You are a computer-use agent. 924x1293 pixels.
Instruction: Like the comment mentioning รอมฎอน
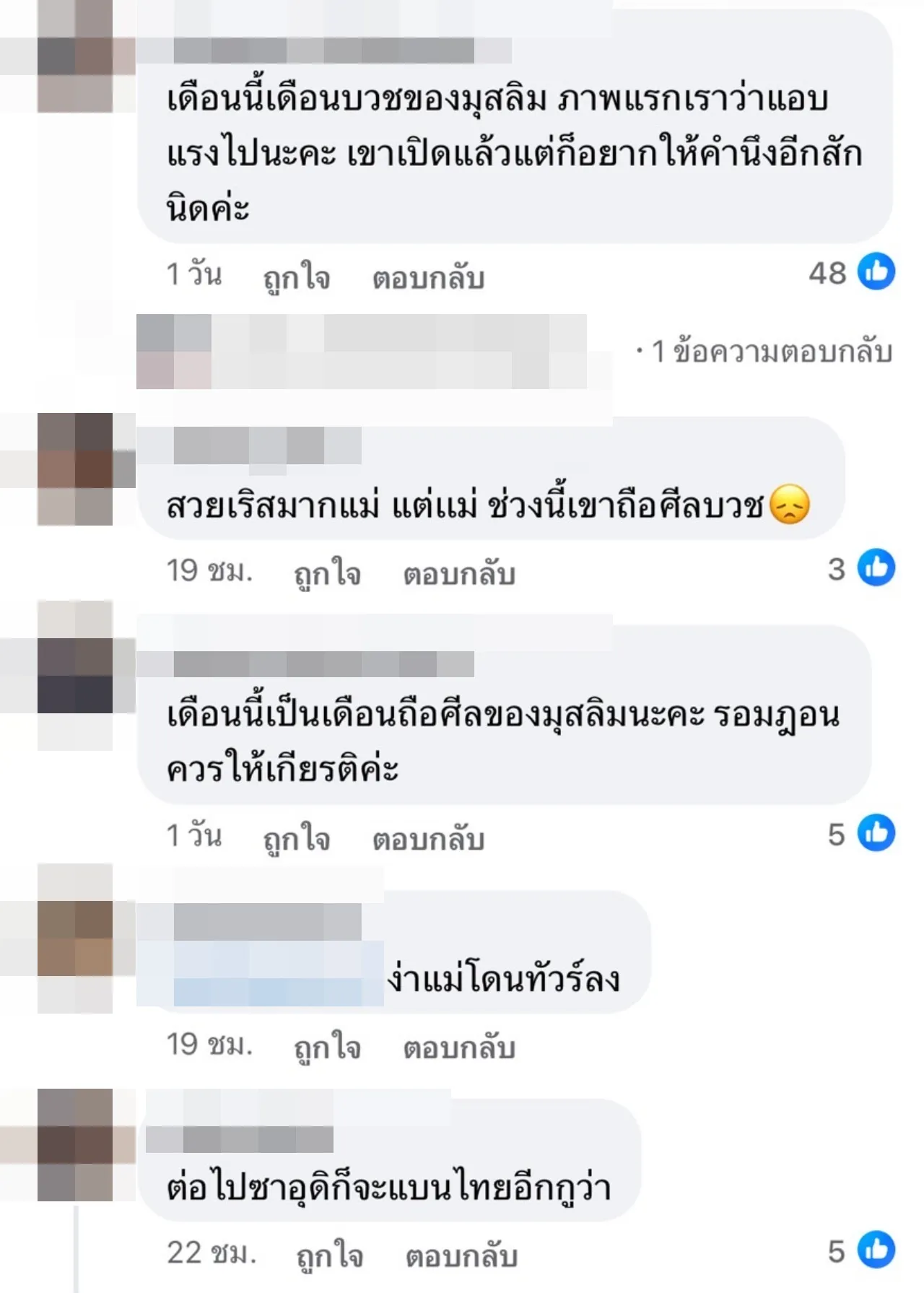point(297,838)
